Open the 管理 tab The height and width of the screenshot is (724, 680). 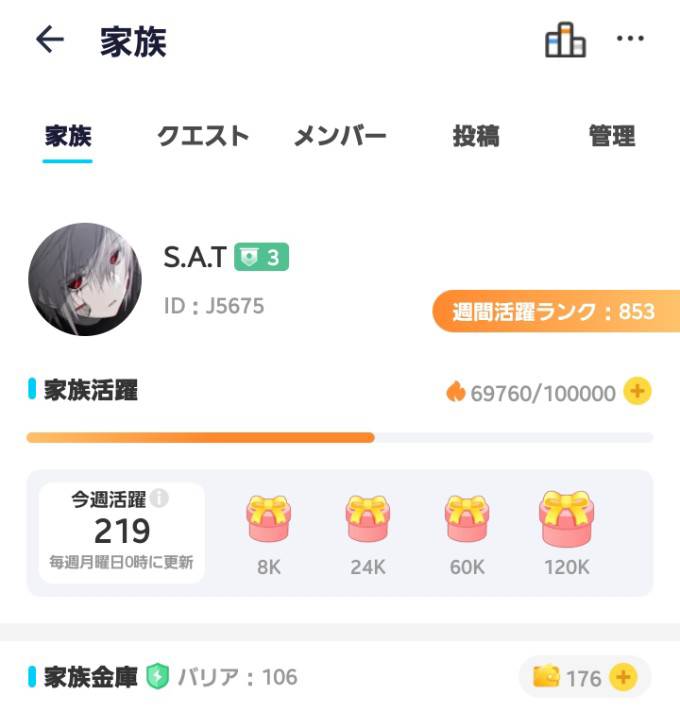pyautogui.click(x=612, y=136)
